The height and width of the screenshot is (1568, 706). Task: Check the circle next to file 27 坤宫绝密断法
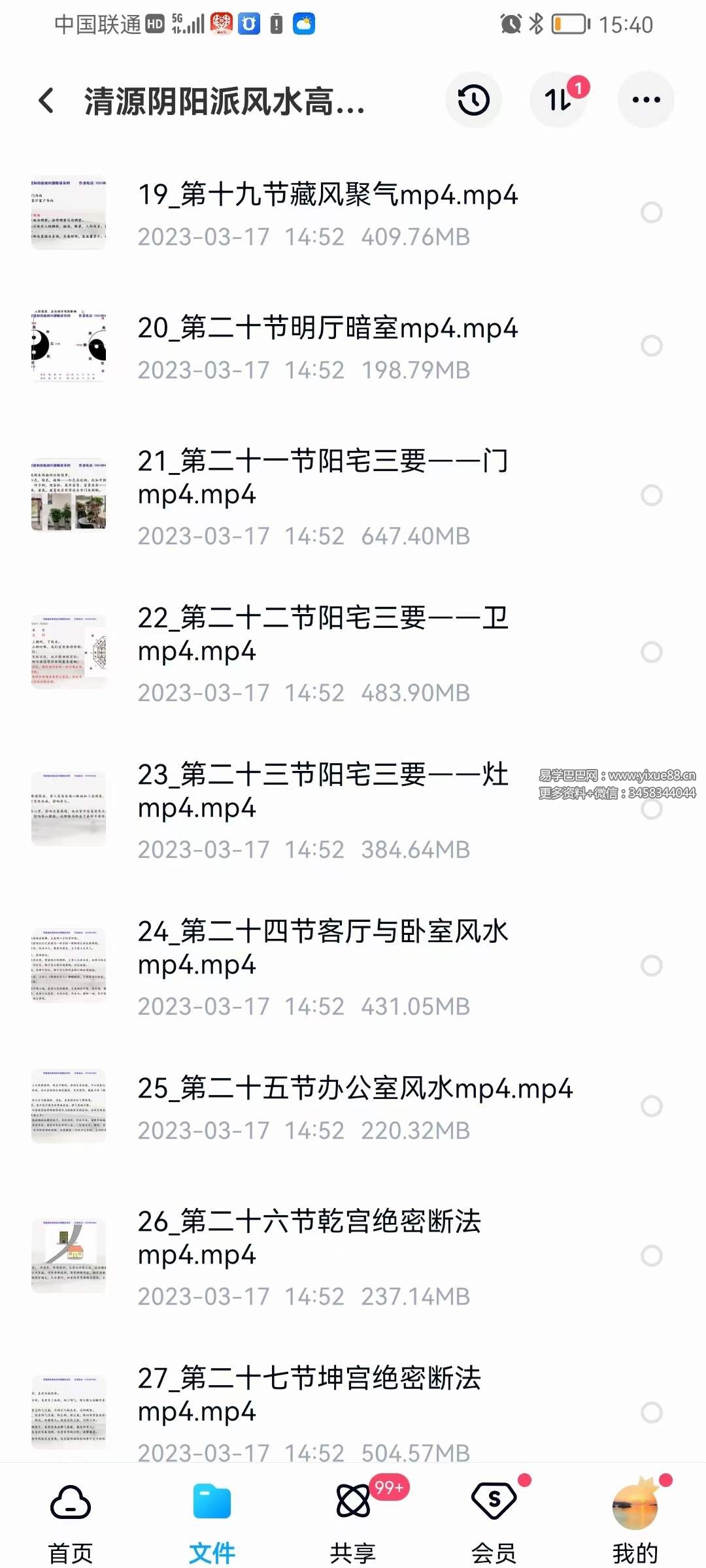[650, 1413]
